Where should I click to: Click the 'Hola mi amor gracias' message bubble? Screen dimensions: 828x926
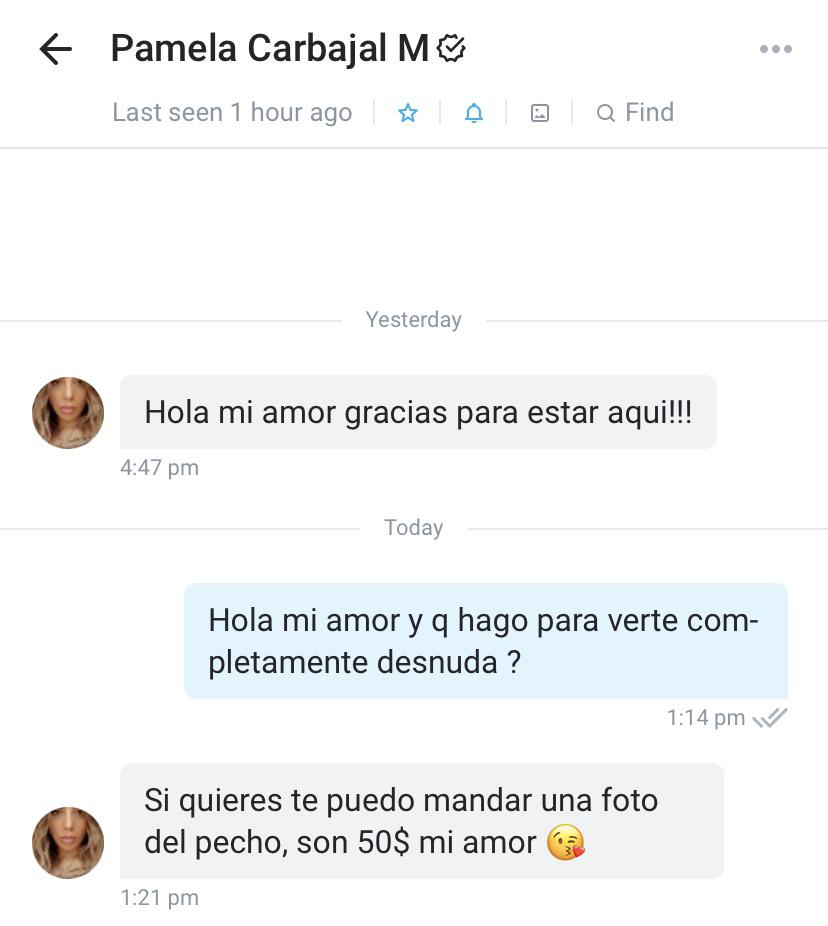pos(418,412)
